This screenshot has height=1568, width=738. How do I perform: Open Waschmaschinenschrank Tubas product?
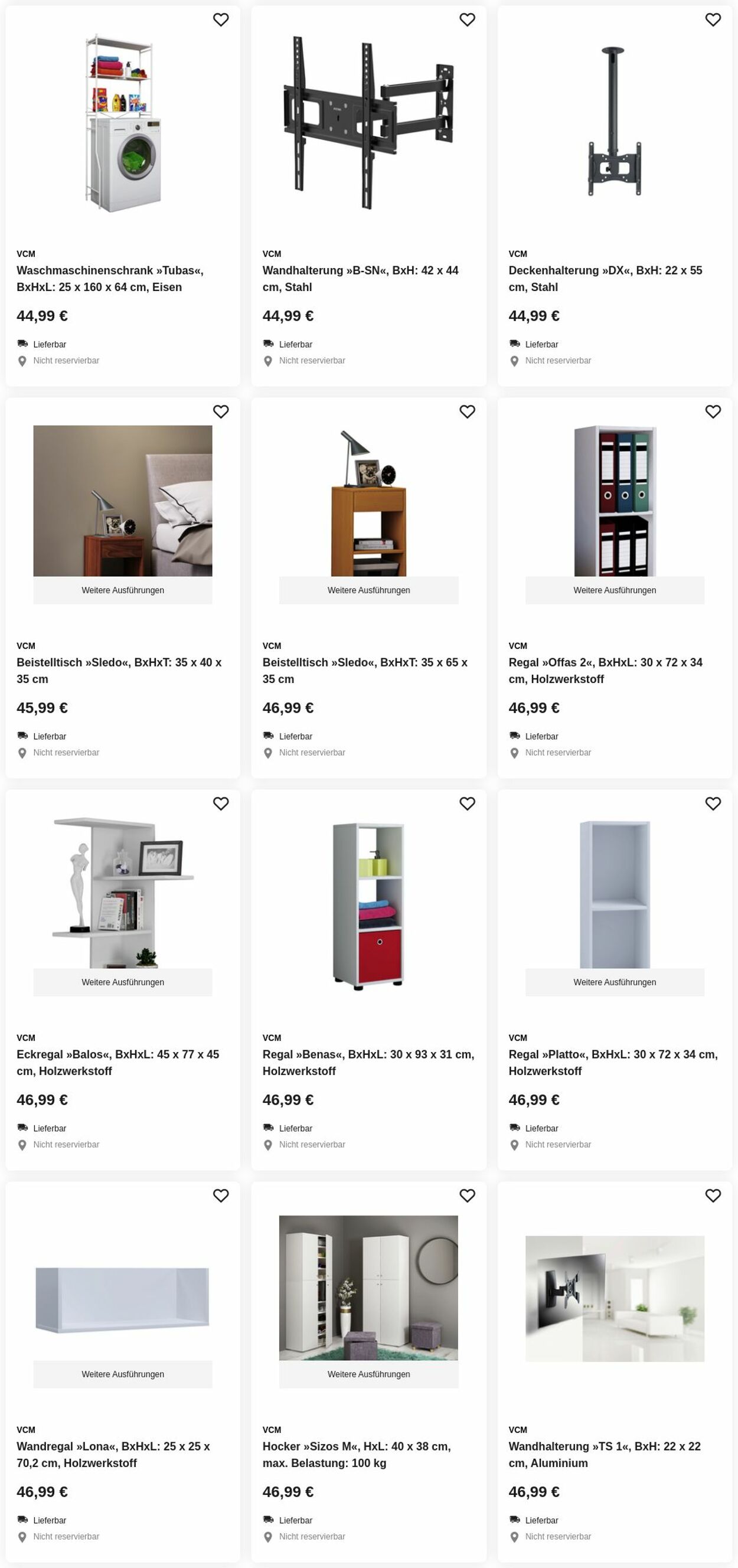point(110,278)
